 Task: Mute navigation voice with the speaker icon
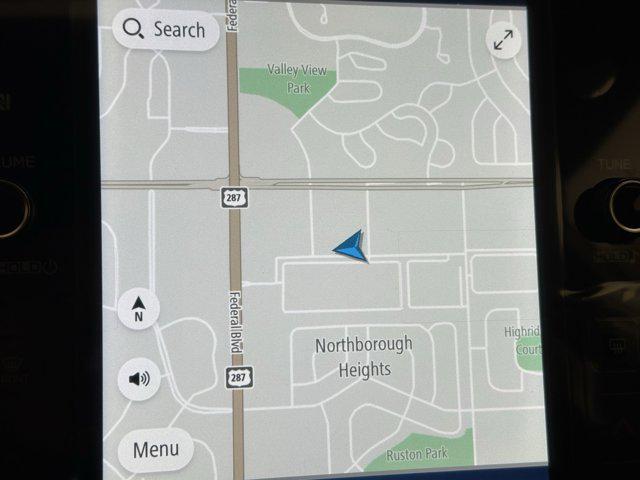tap(139, 379)
